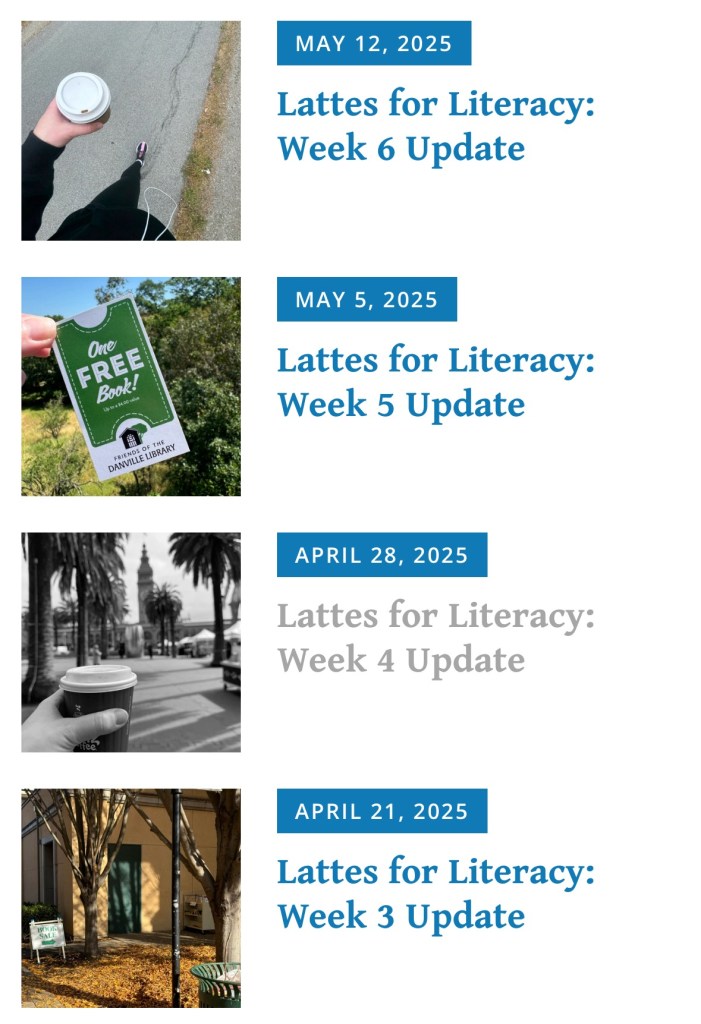701x1024 pixels.
Task: Open Lattes for Literacy Week 4 Update
Action: pyautogui.click(x=435, y=638)
